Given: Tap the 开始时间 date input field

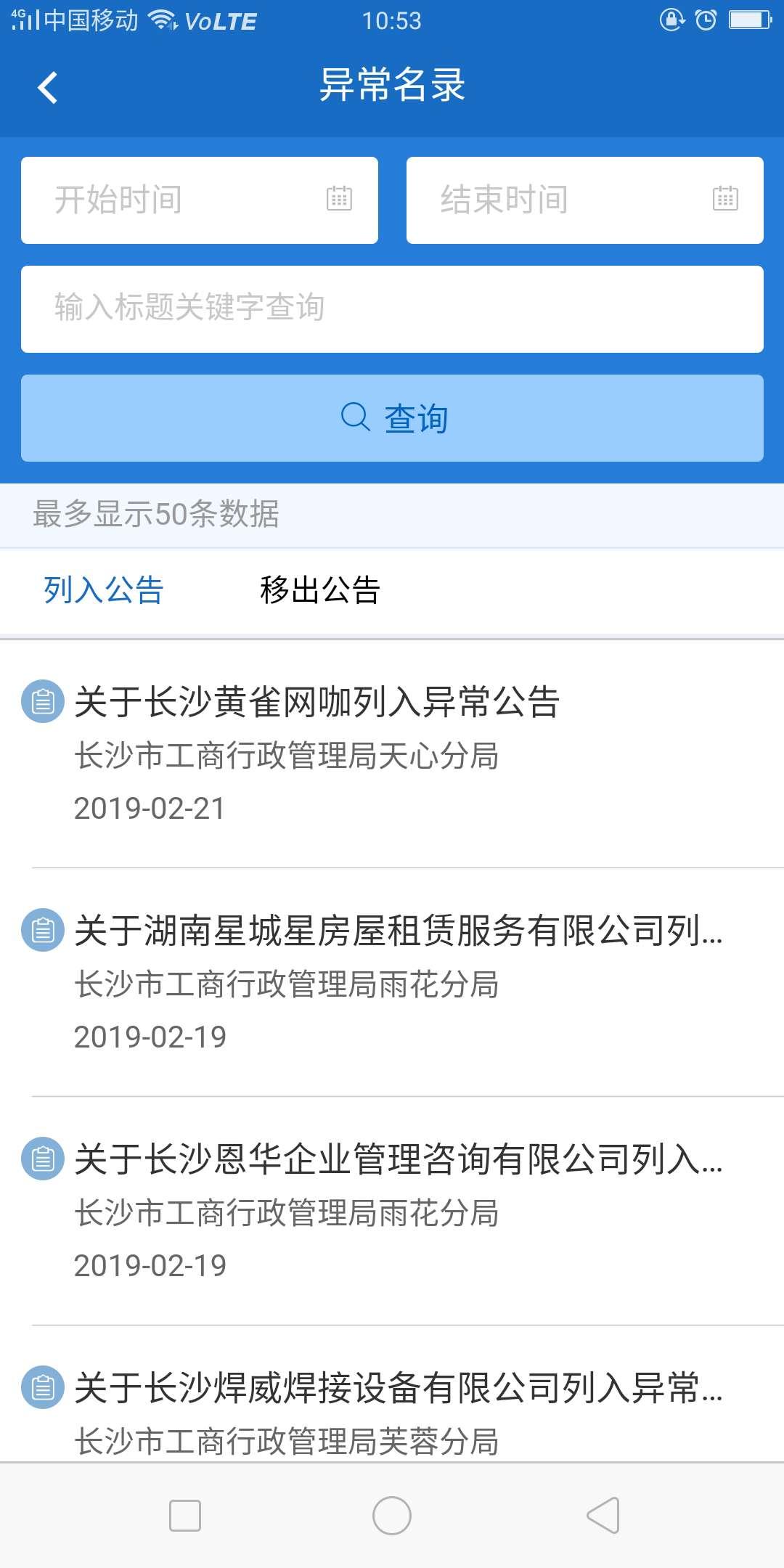Looking at the screenshot, I should coord(181,198).
